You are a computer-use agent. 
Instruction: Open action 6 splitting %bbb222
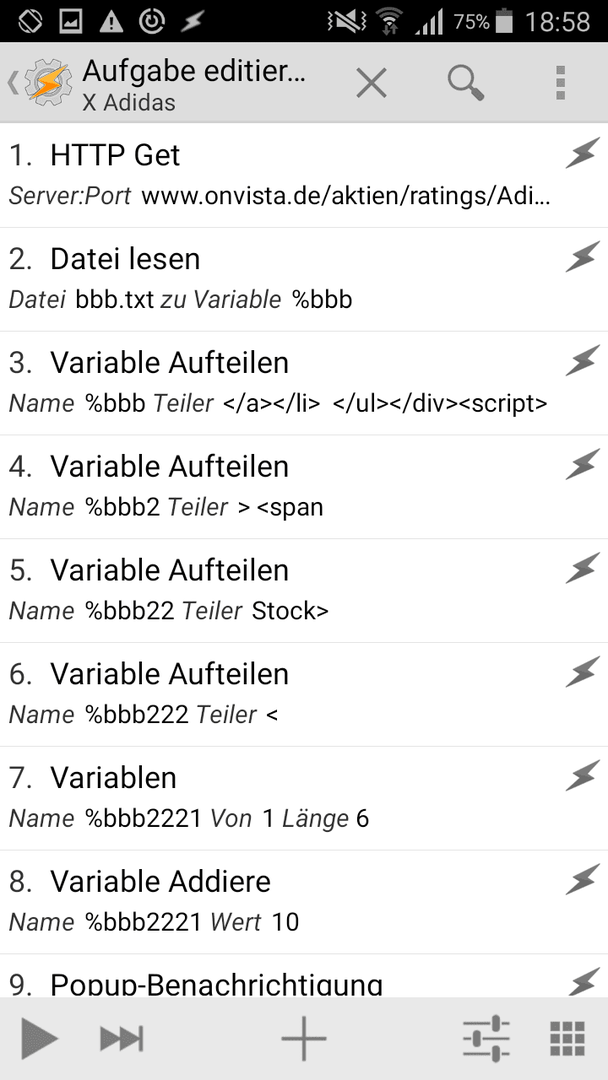point(304,694)
